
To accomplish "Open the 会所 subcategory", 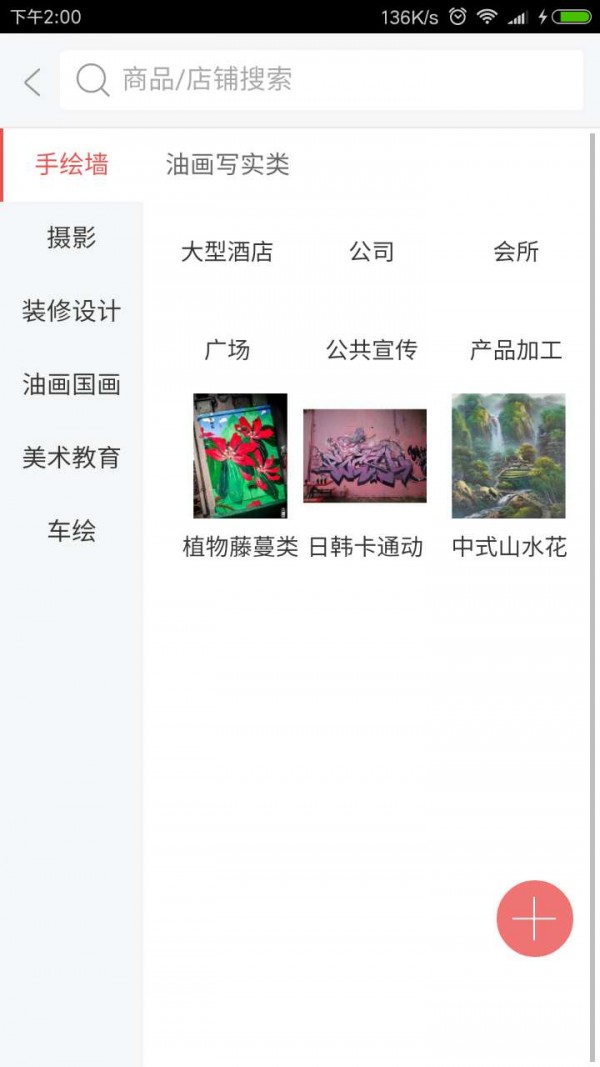I will [x=516, y=252].
